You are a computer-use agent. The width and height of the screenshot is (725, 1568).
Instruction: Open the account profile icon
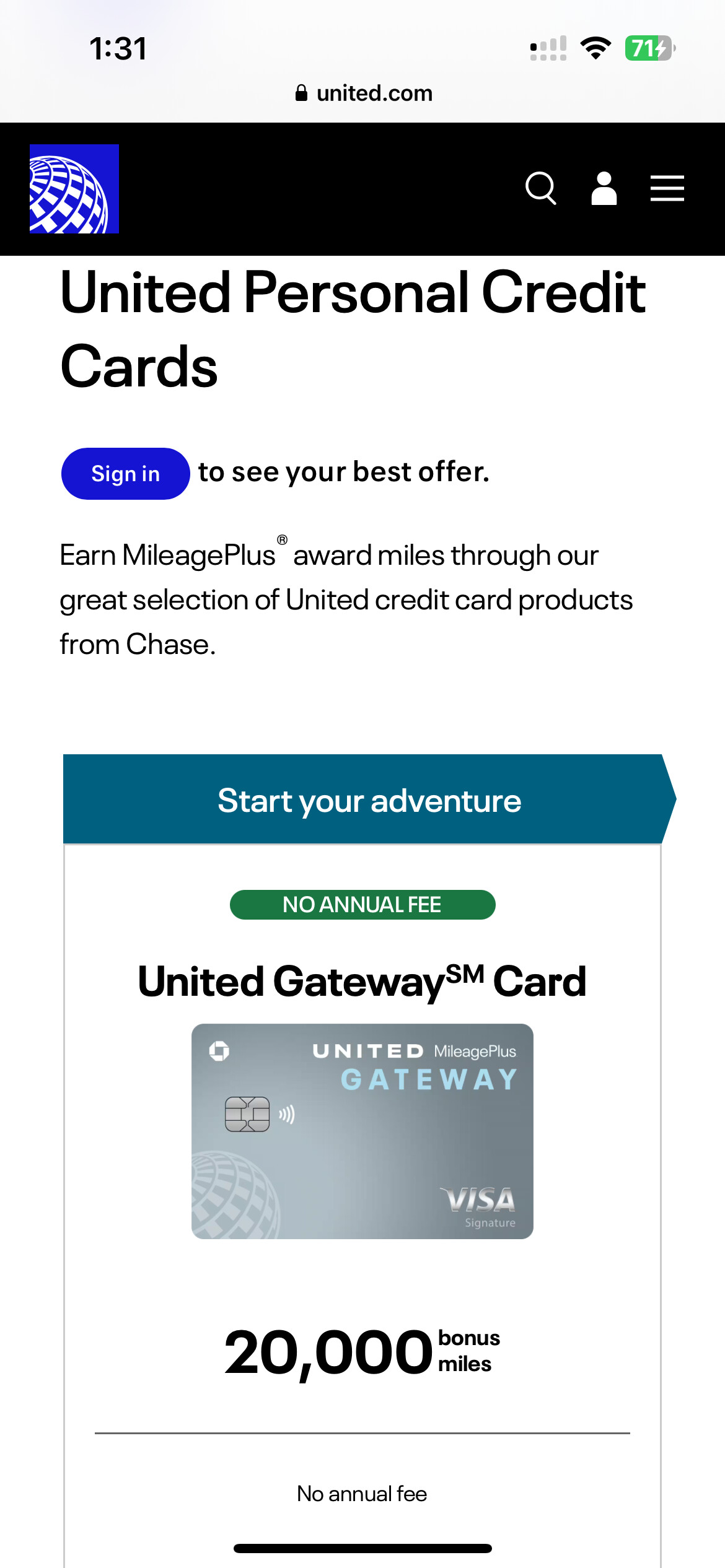pyautogui.click(x=604, y=188)
